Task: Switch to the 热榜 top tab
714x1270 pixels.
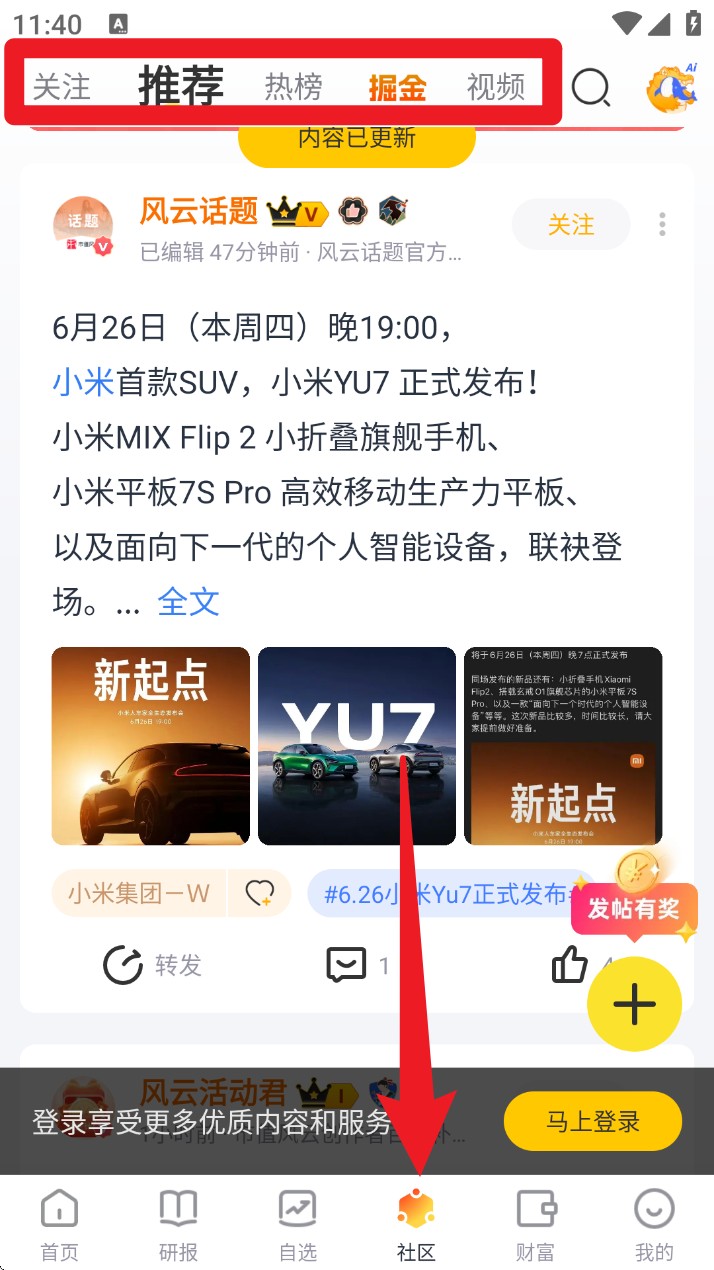Action: click(293, 87)
